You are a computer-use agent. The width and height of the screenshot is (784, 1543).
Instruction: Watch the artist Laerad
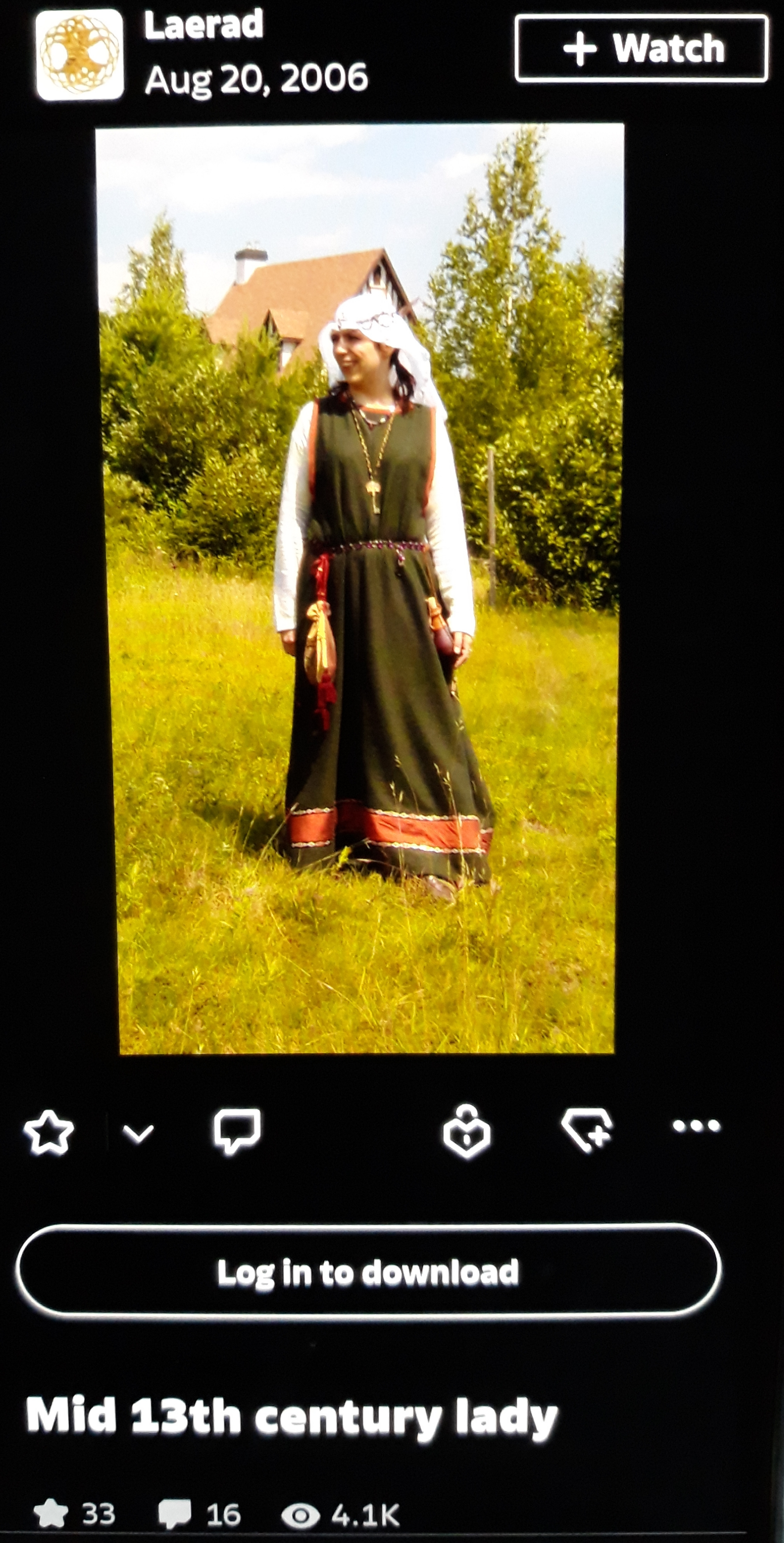[641, 49]
